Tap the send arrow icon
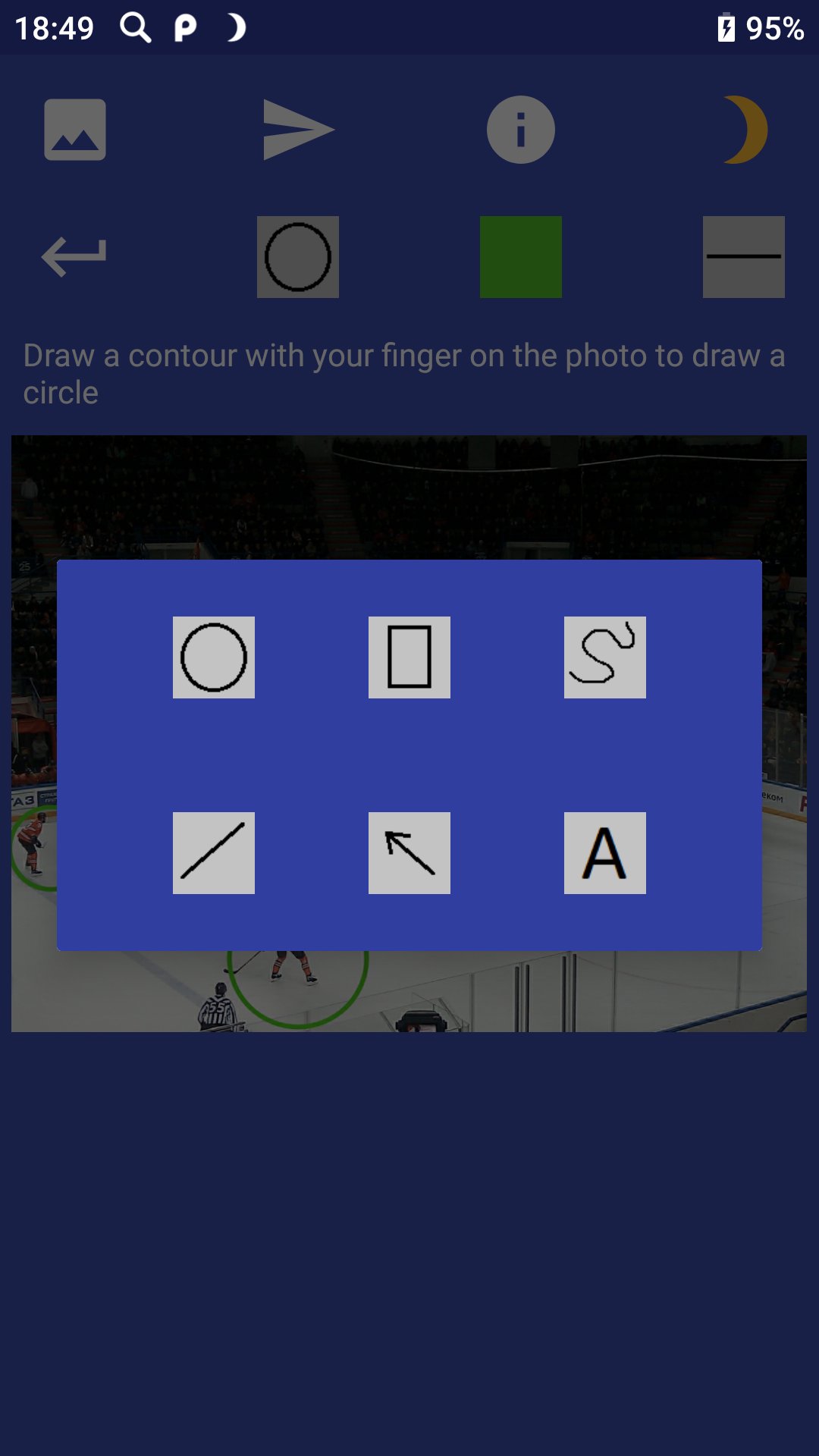 pyautogui.click(x=298, y=130)
